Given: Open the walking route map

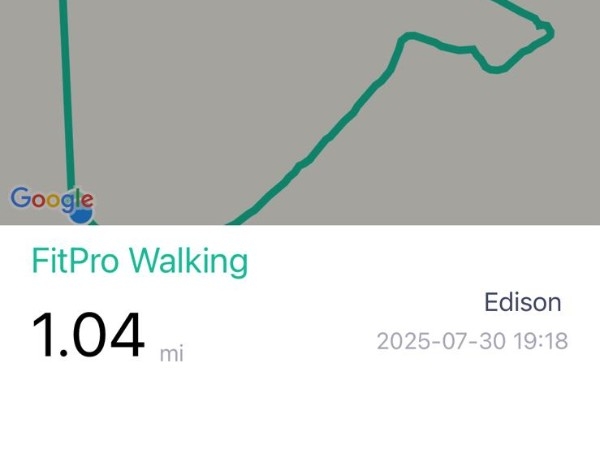Looking at the screenshot, I should tap(300, 110).
